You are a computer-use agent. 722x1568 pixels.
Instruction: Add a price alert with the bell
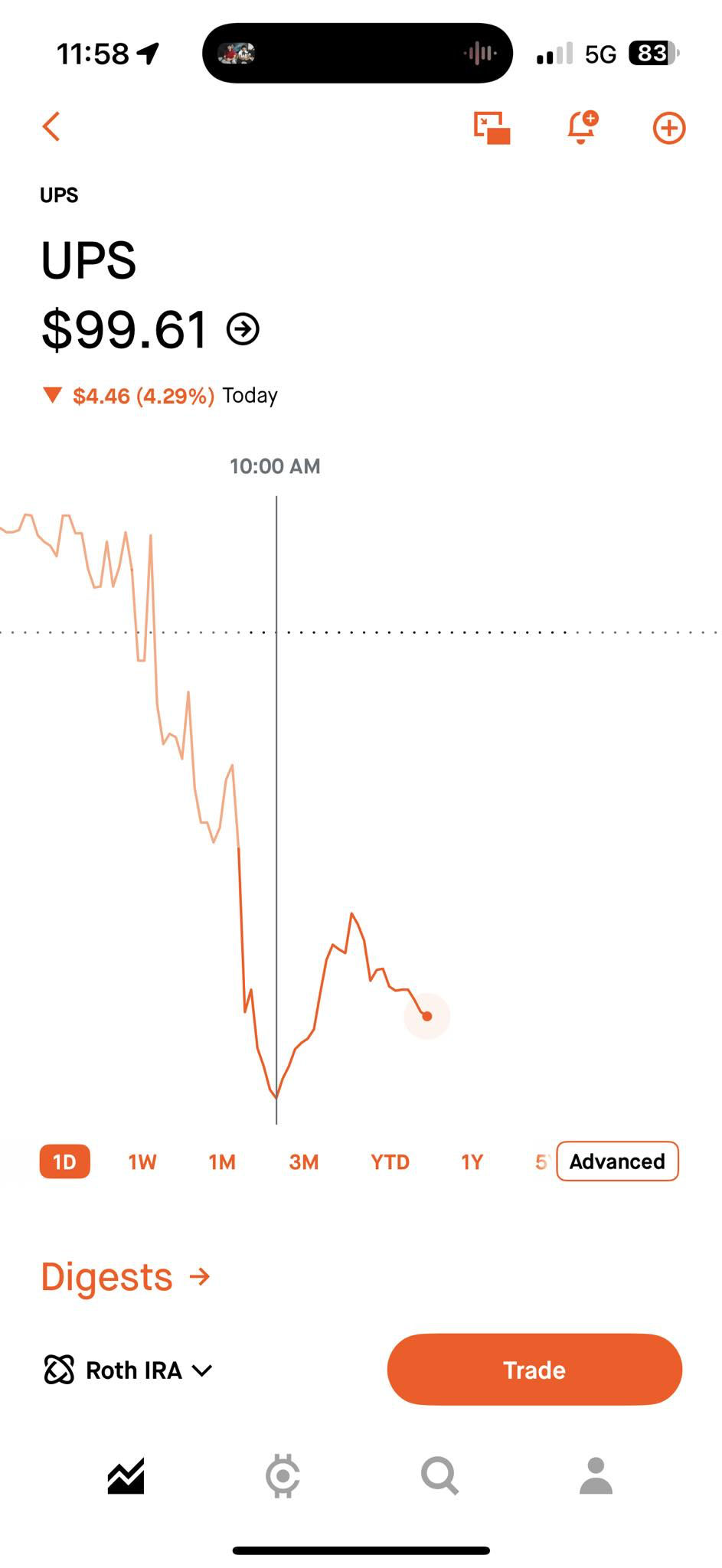tap(581, 127)
